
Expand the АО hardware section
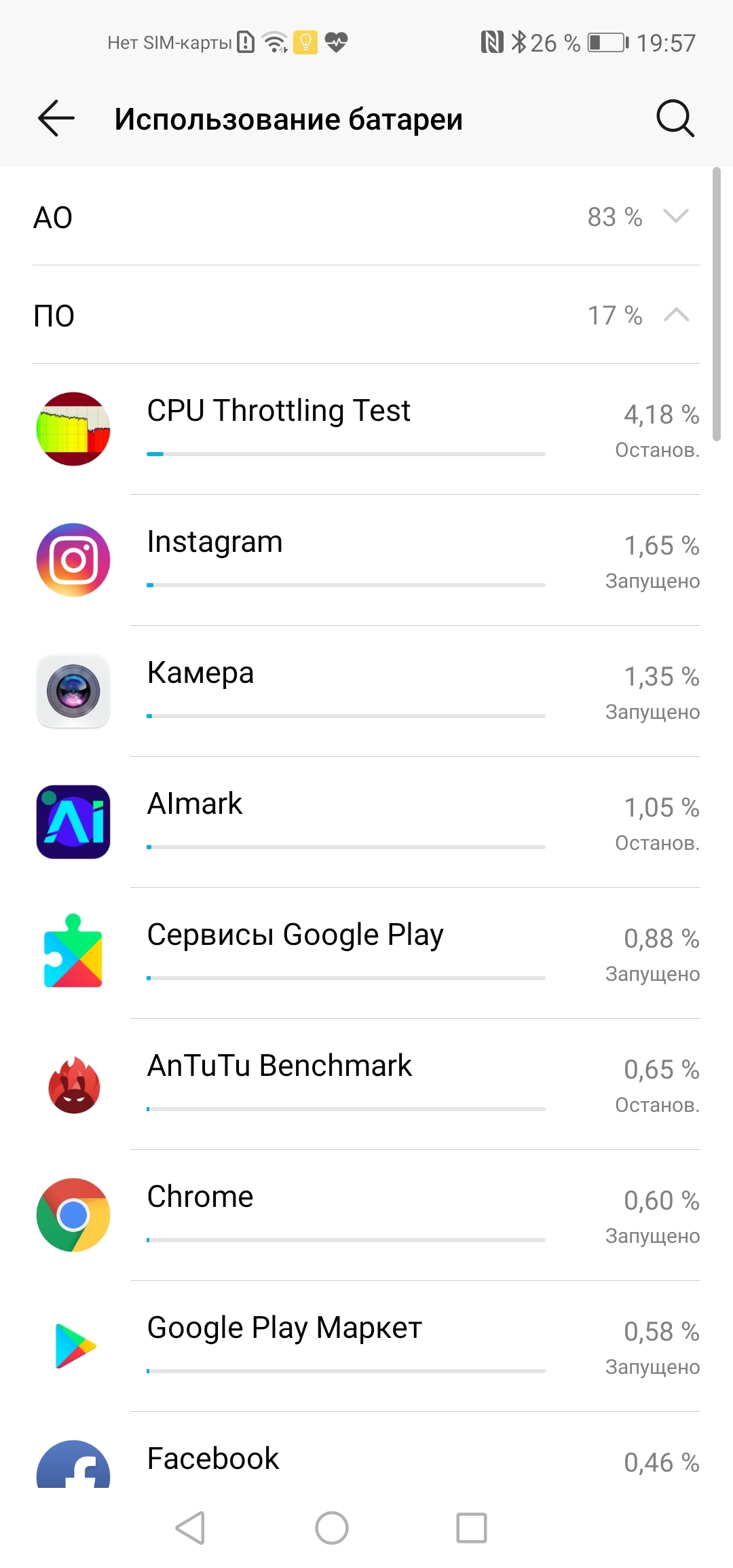click(x=366, y=217)
